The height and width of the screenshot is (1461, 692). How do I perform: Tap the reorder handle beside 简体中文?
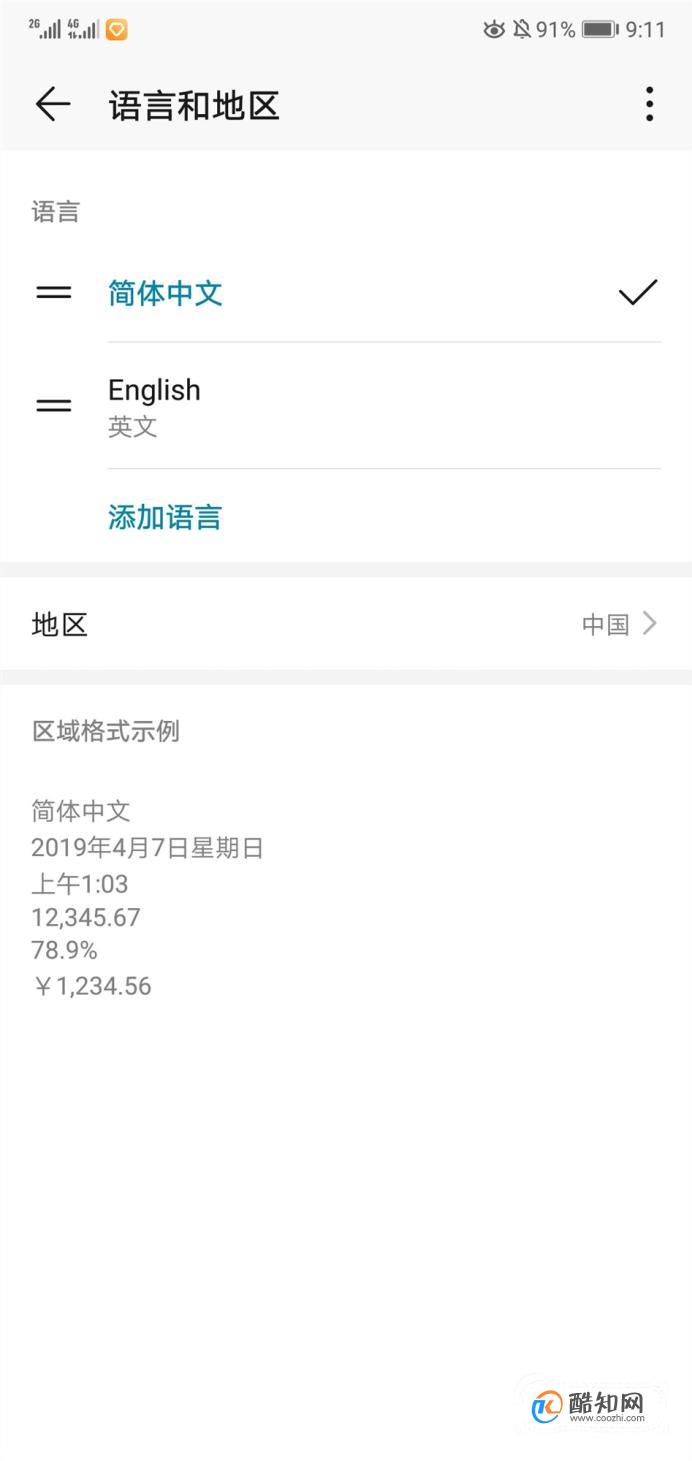53,293
